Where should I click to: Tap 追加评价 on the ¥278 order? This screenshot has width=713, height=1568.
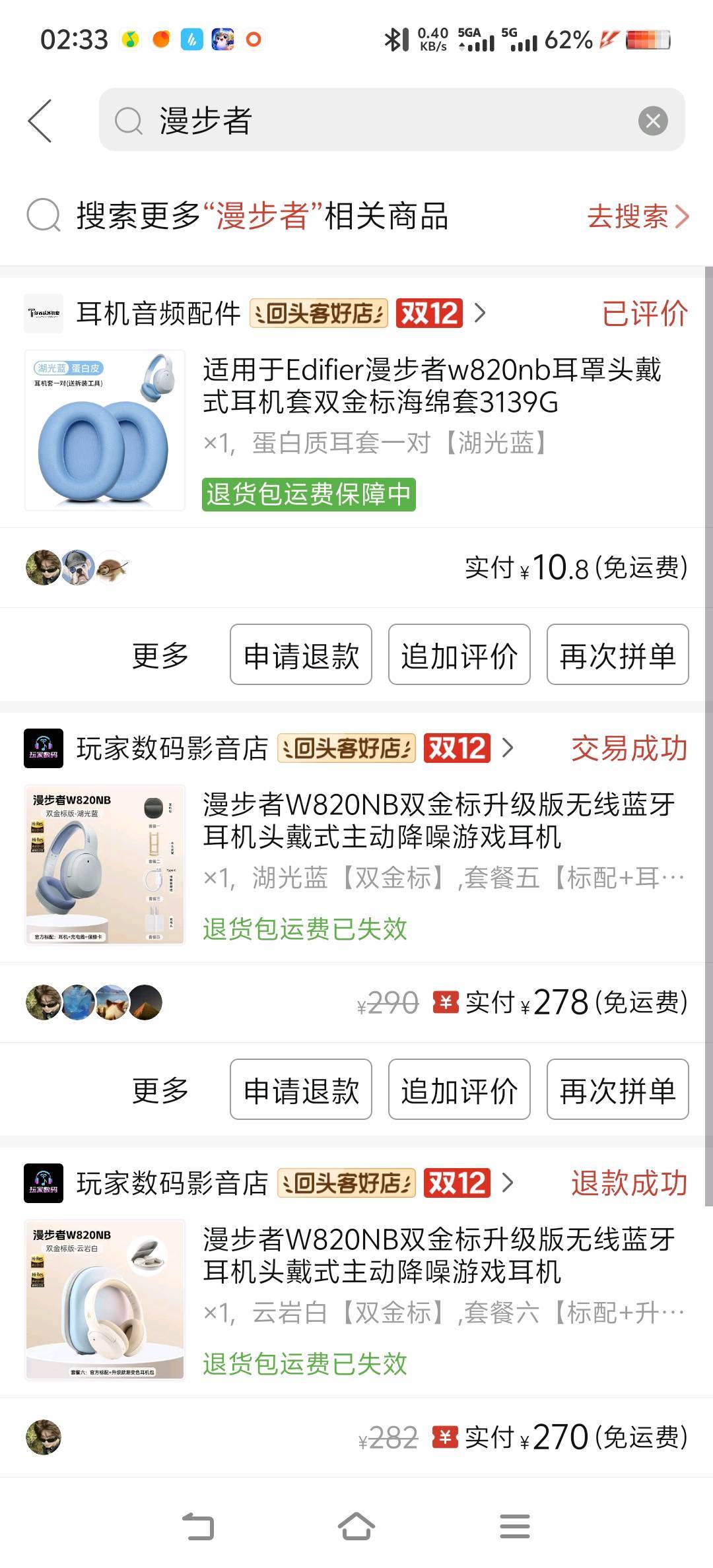[459, 1090]
